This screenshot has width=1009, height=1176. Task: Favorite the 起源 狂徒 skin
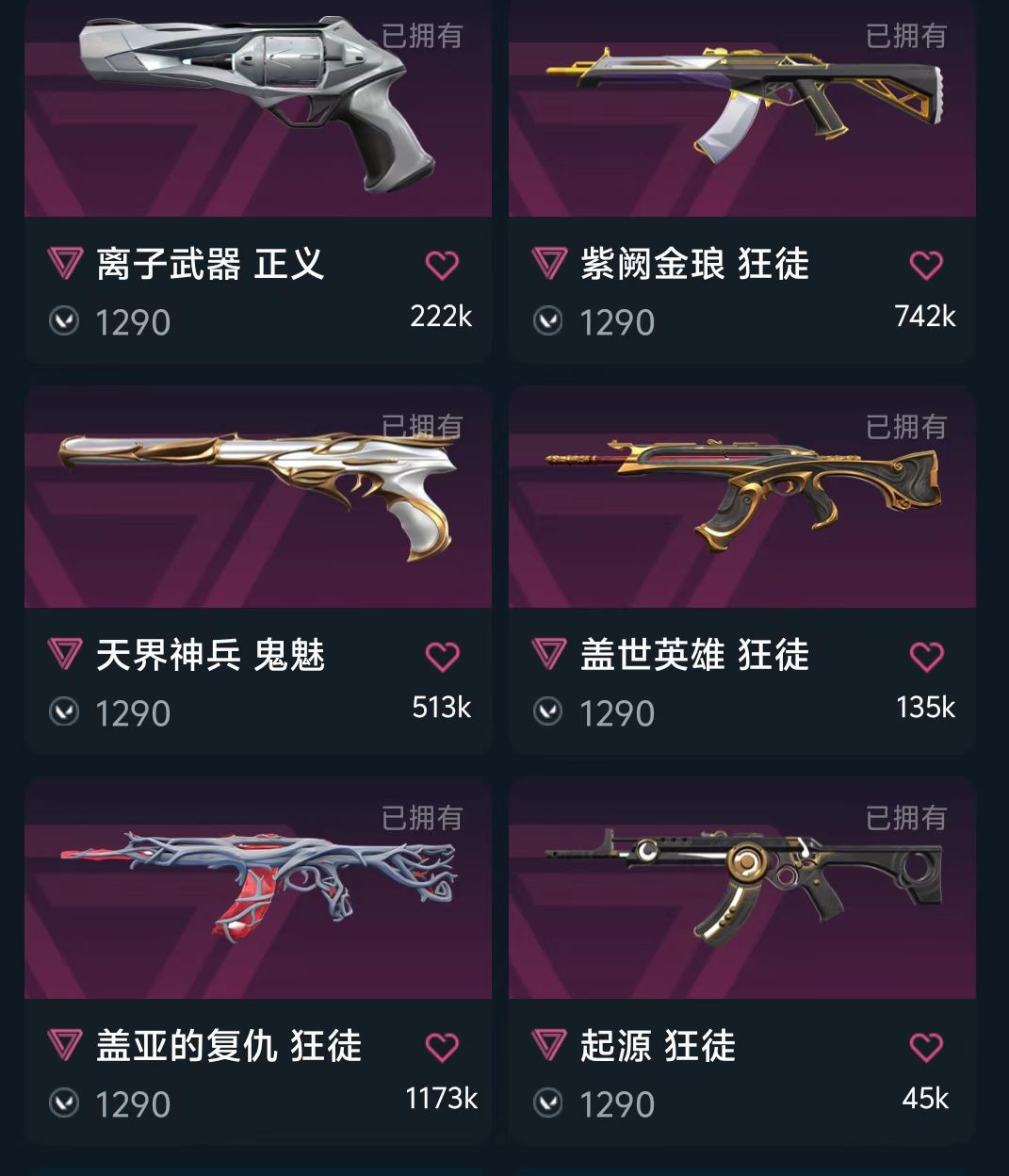(926, 1047)
